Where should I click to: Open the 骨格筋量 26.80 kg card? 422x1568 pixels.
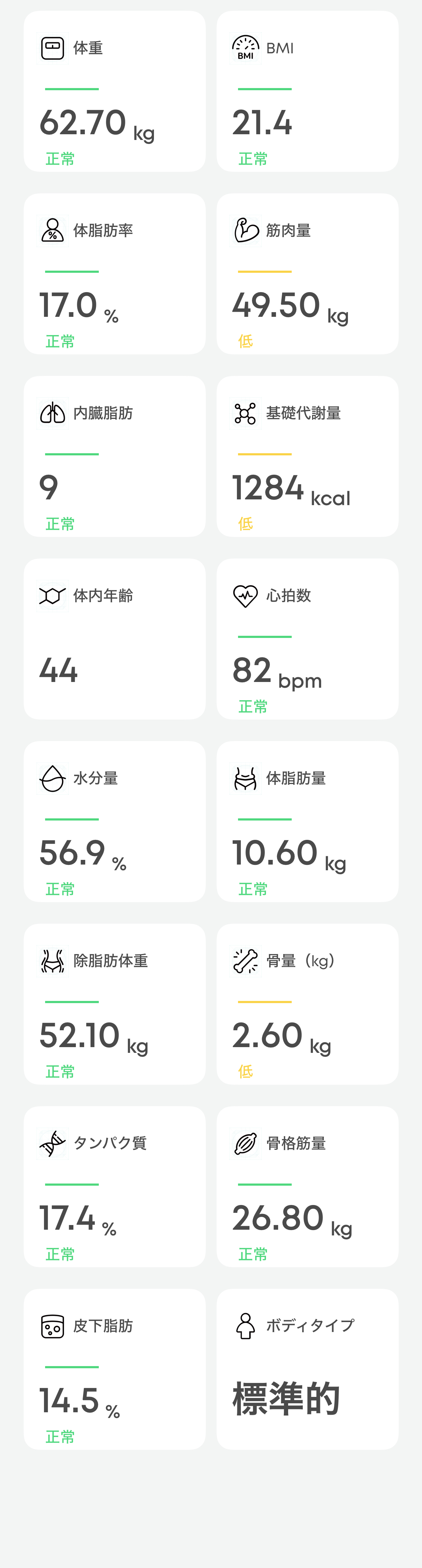click(x=307, y=1187)
